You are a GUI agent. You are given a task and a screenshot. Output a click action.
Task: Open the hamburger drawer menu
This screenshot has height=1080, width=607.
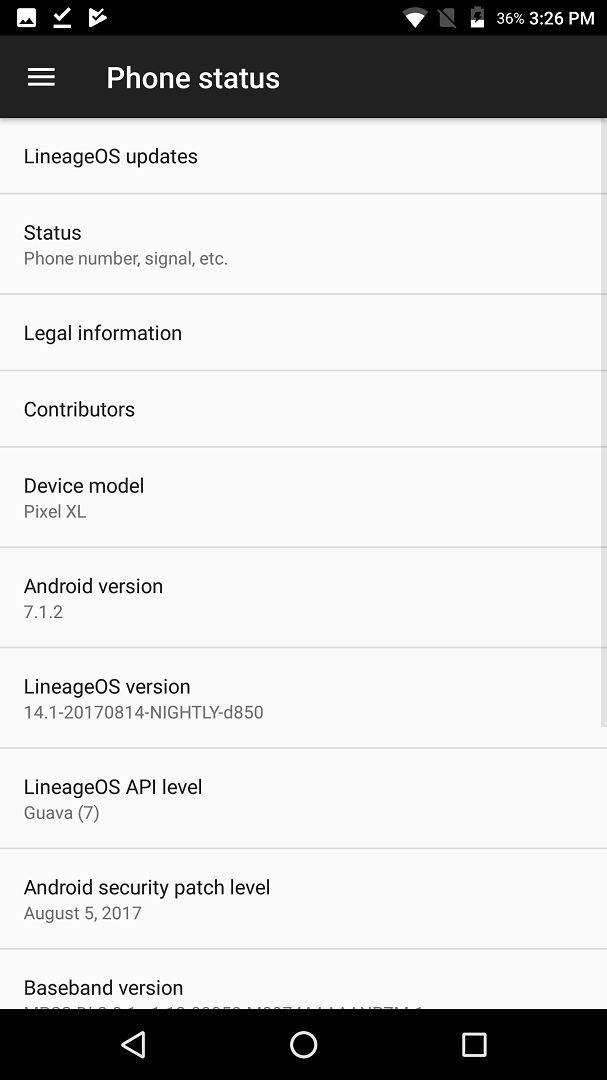pos(41,77)
